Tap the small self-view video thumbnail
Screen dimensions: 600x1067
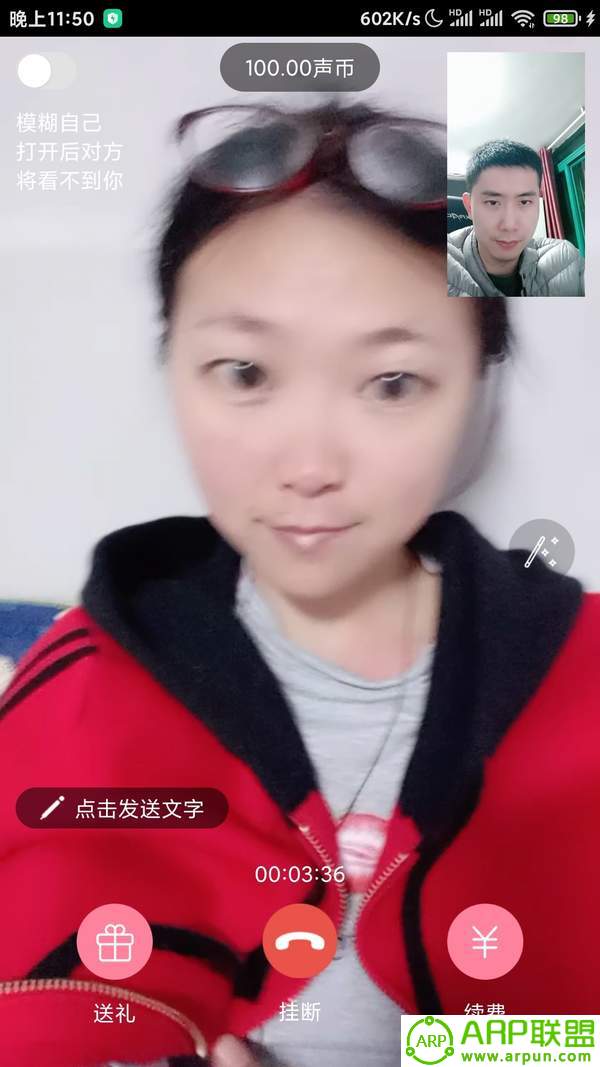[516, 174]
